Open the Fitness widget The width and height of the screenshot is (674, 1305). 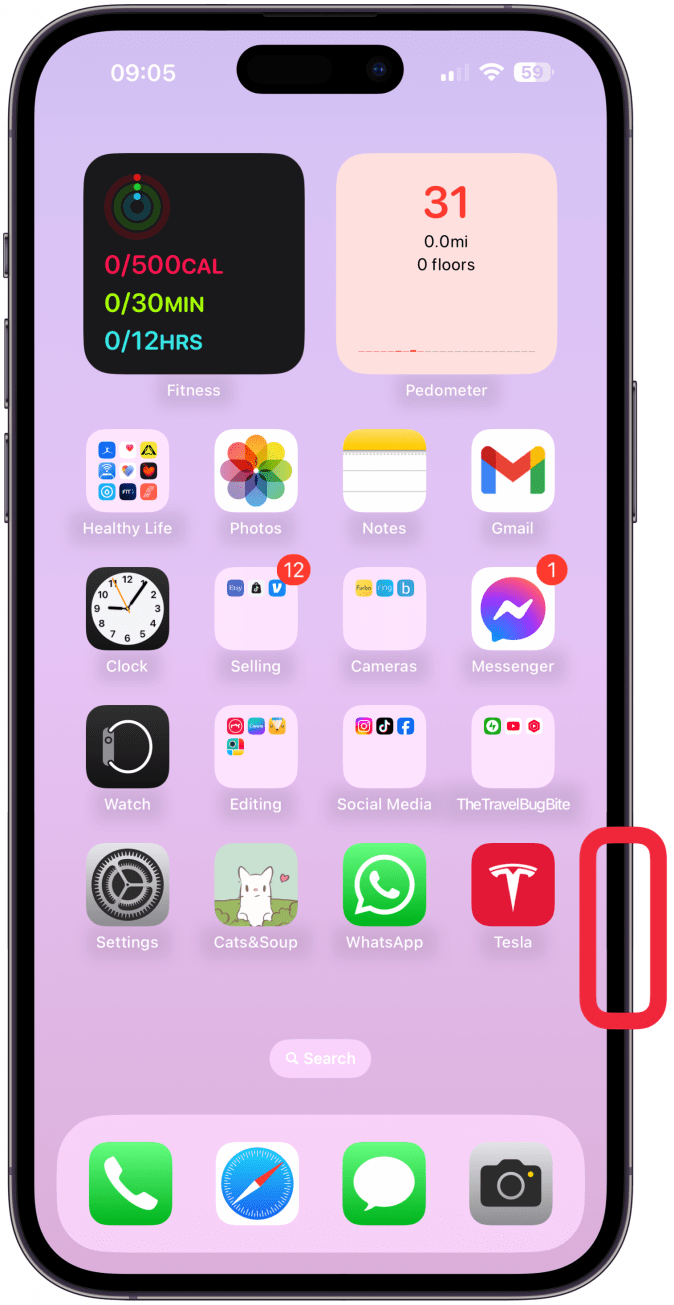click(193, 264)
